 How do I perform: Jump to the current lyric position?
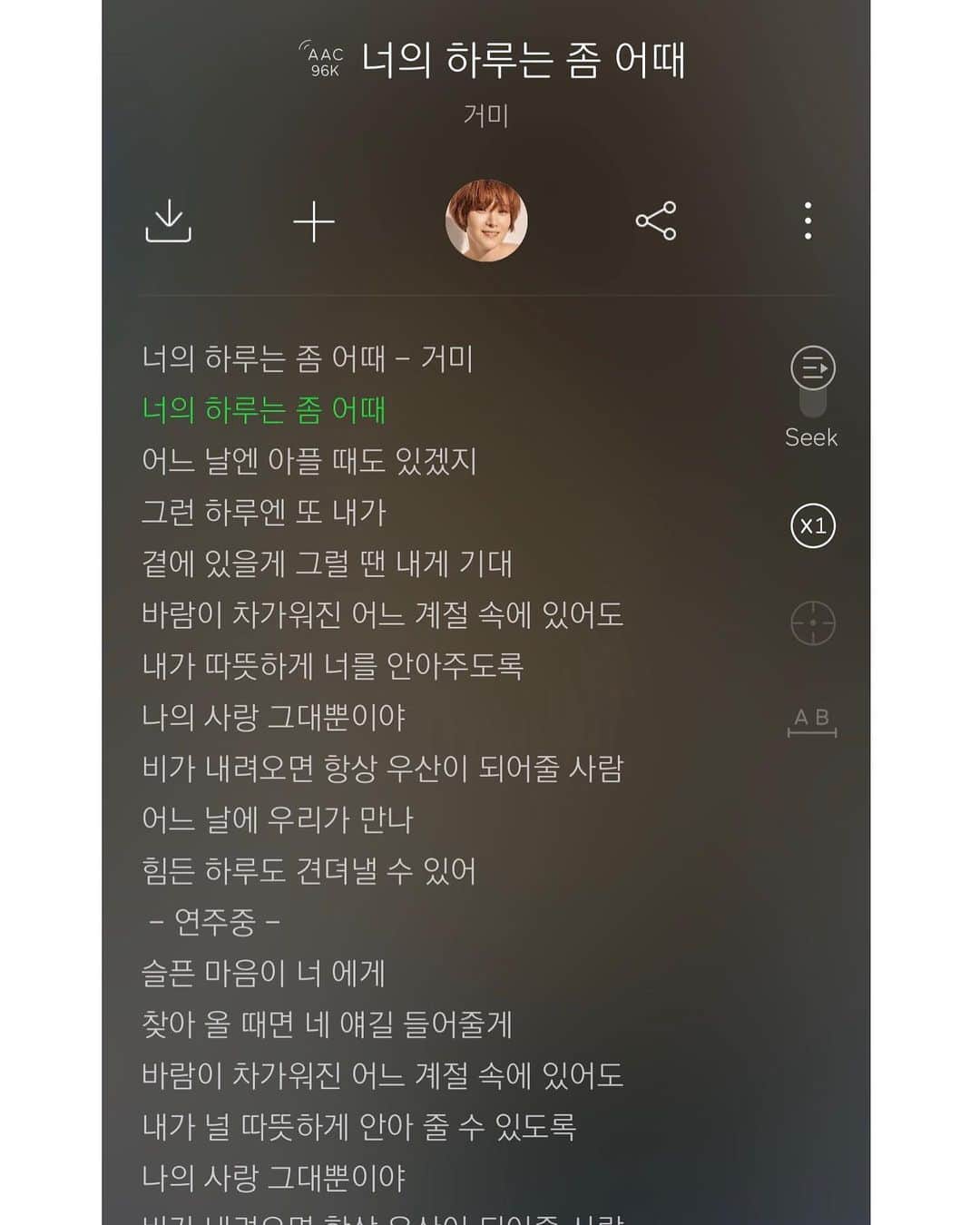(x=812, y=623)
